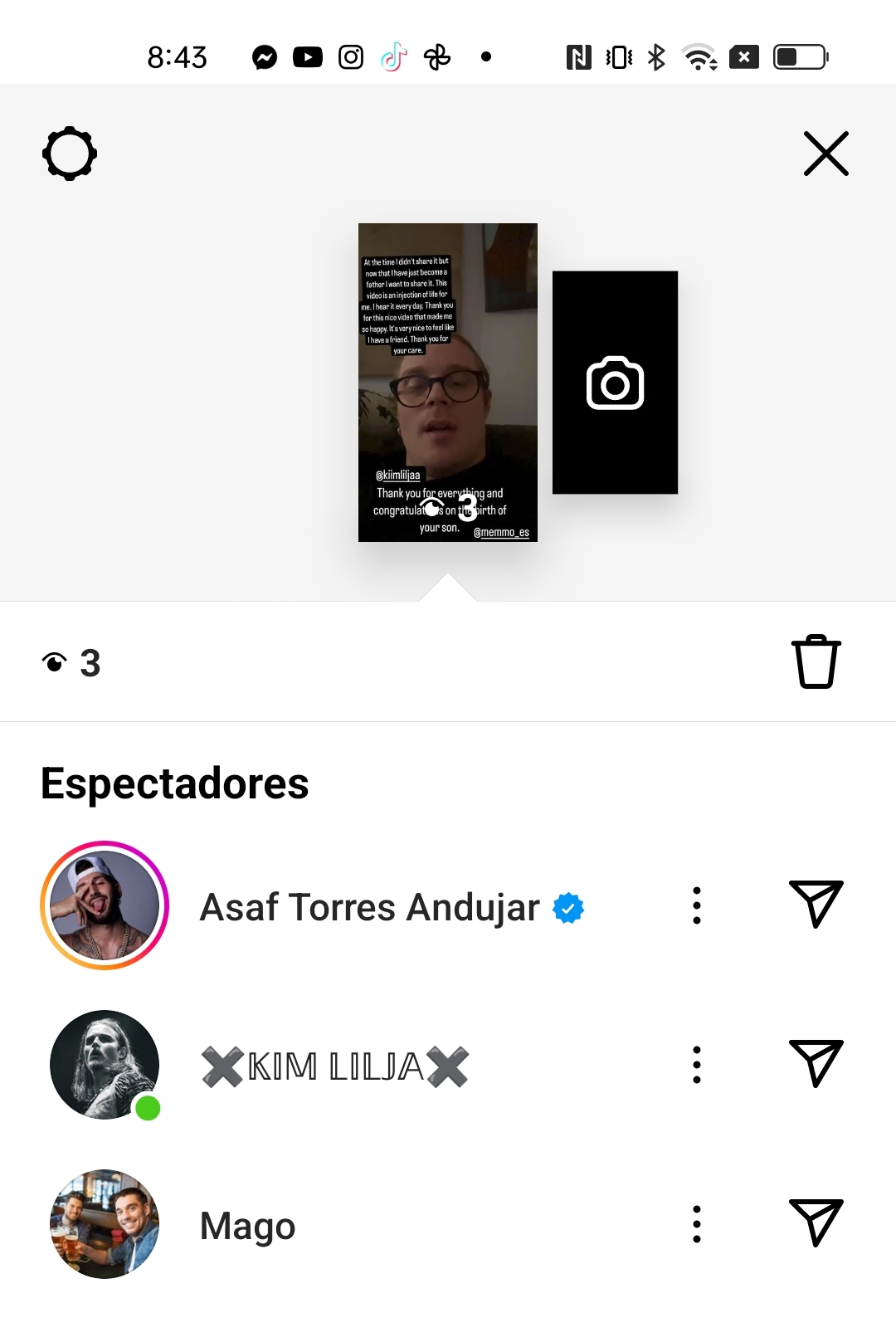Send a message to Mago
896x1337 pixels.
tap(816, 1222)
